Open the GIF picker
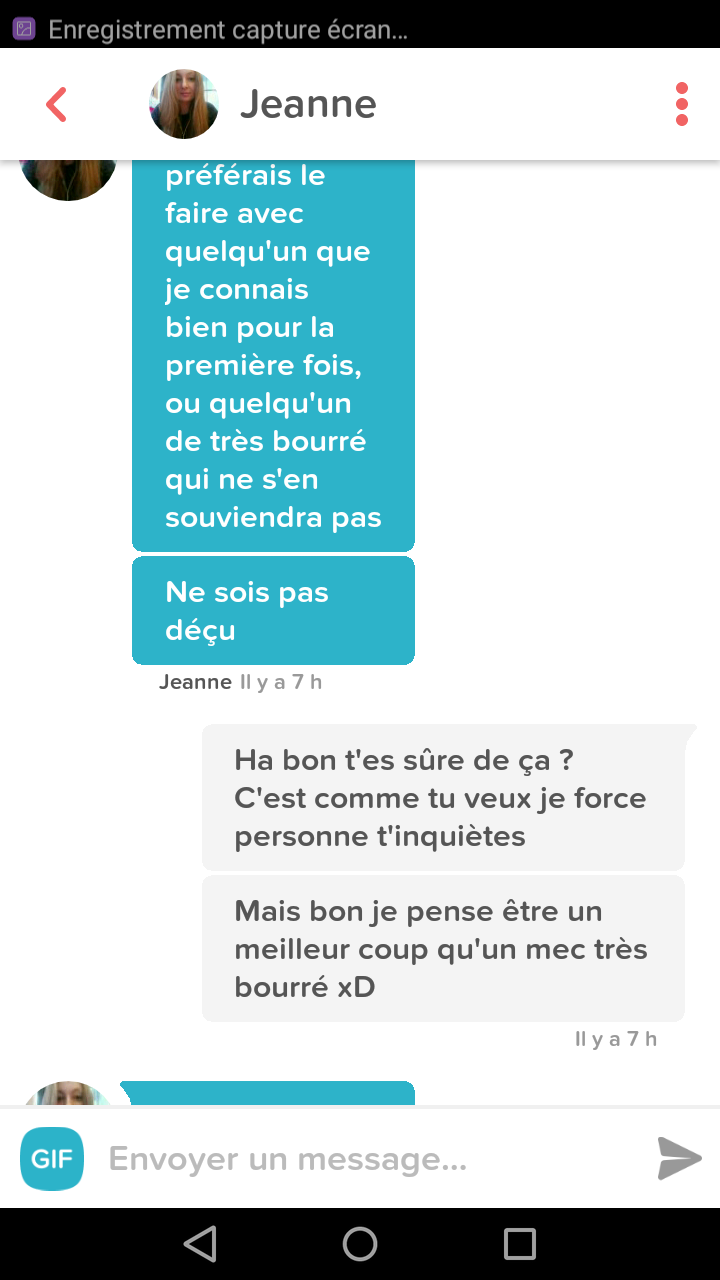 (52, 1159)
